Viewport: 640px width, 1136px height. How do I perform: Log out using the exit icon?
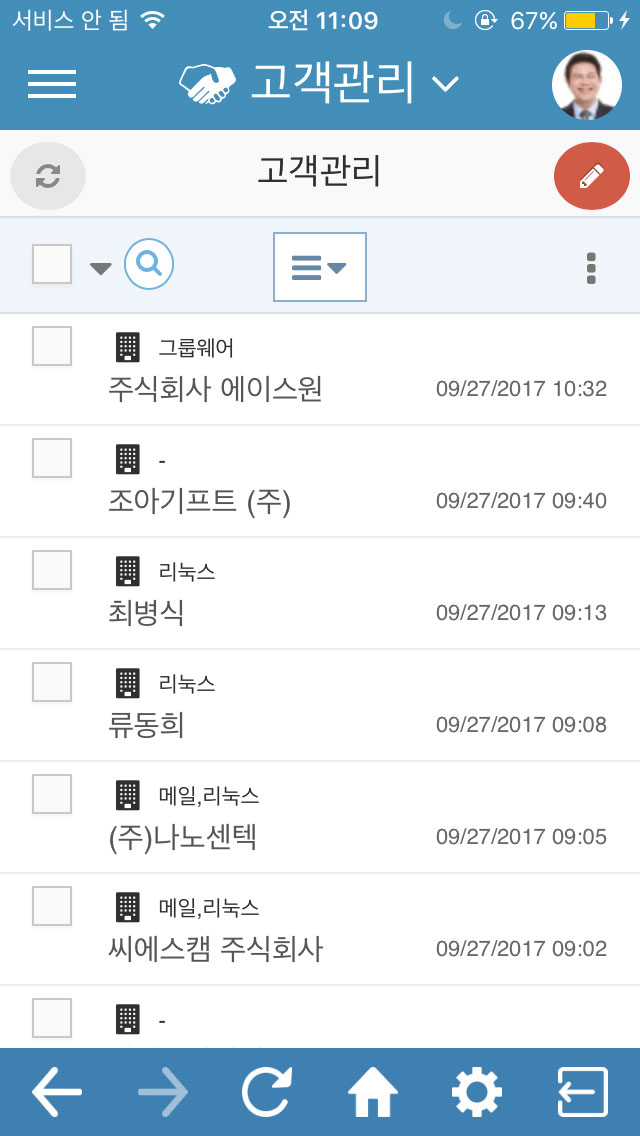pos(582,1092)
